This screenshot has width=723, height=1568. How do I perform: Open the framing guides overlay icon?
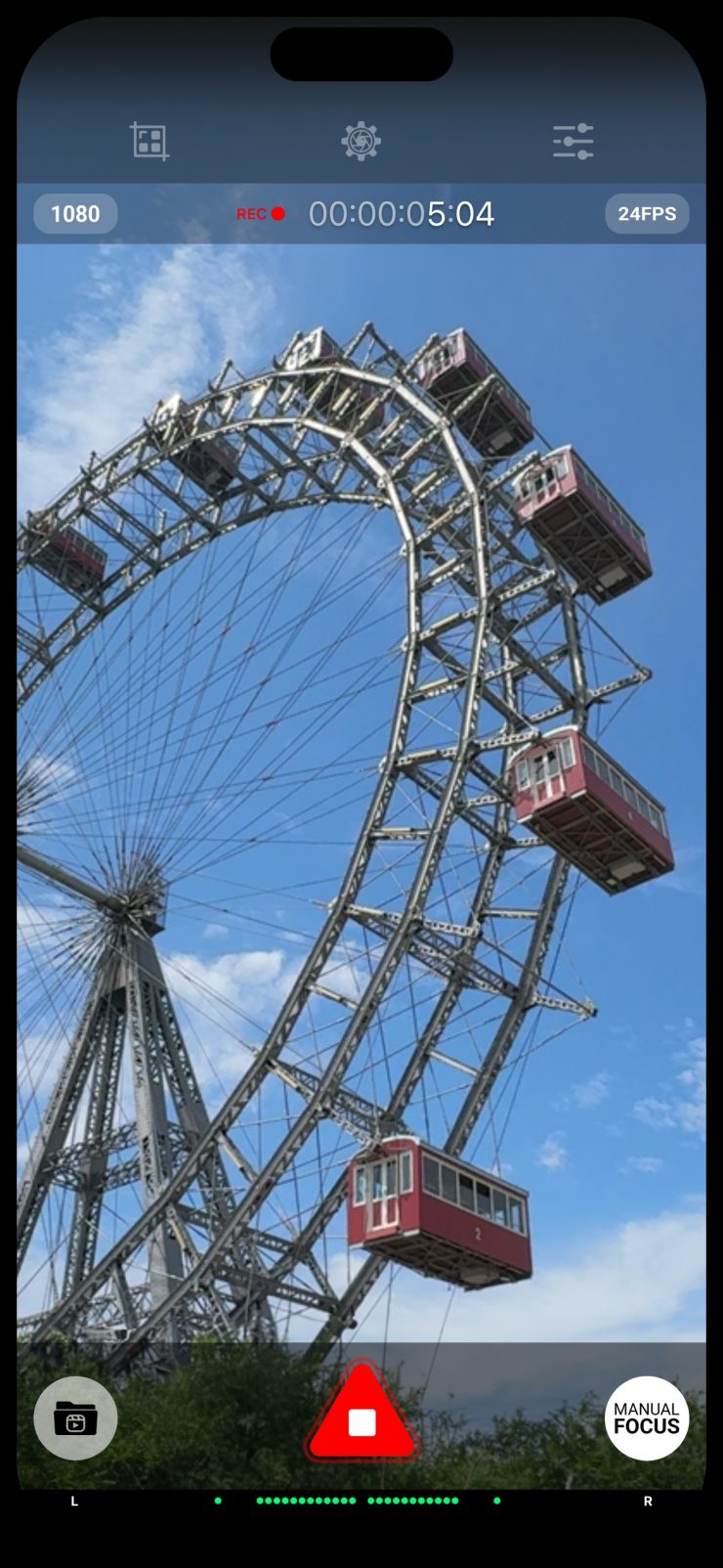click(x=149, y=142)
